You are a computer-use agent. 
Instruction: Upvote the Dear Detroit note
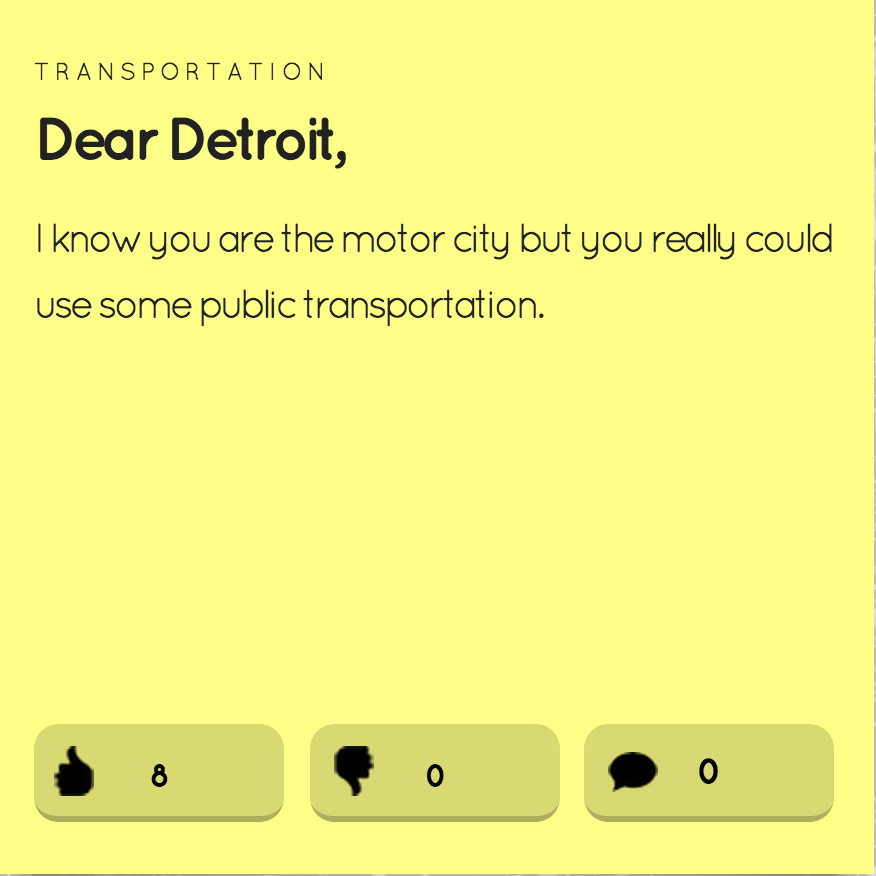point(158,771)
